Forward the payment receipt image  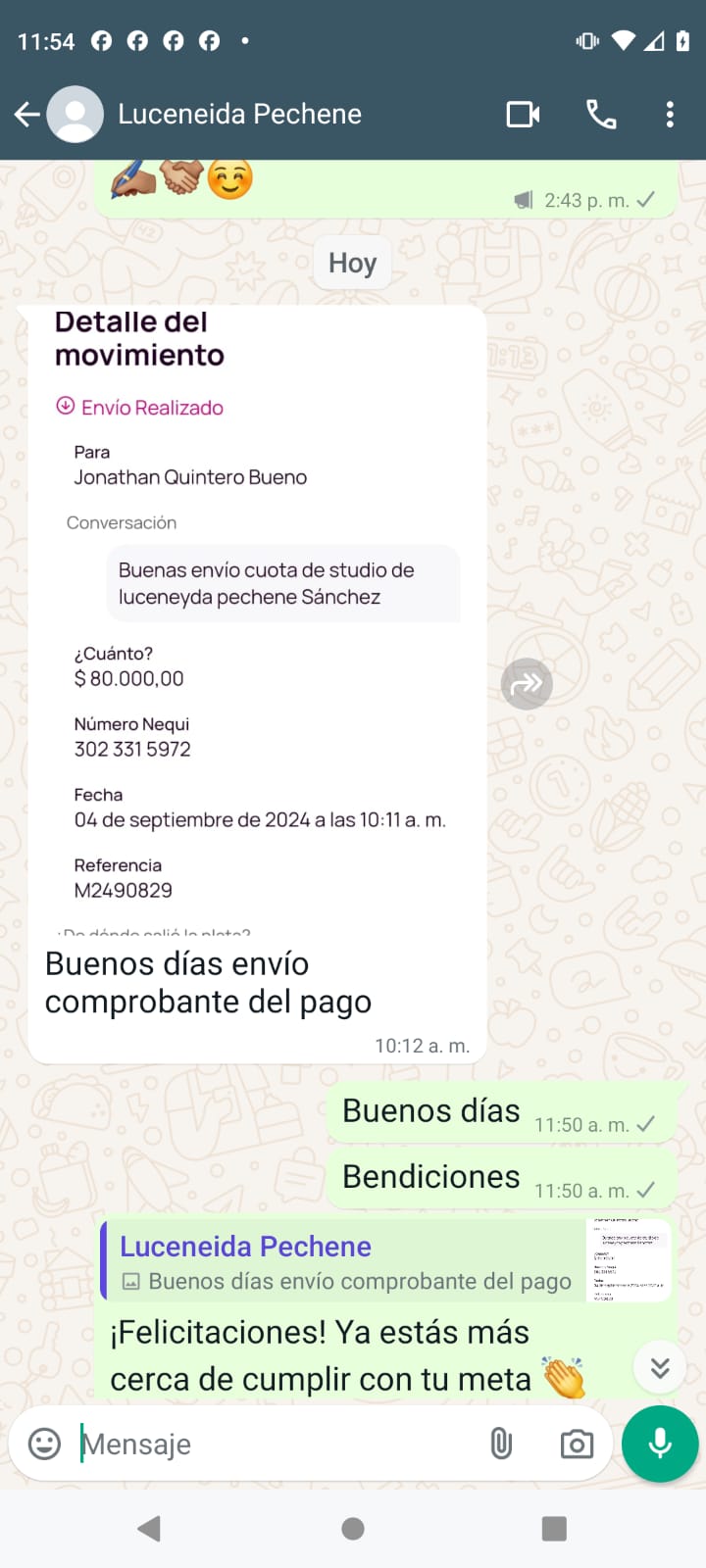pos(527,684)
